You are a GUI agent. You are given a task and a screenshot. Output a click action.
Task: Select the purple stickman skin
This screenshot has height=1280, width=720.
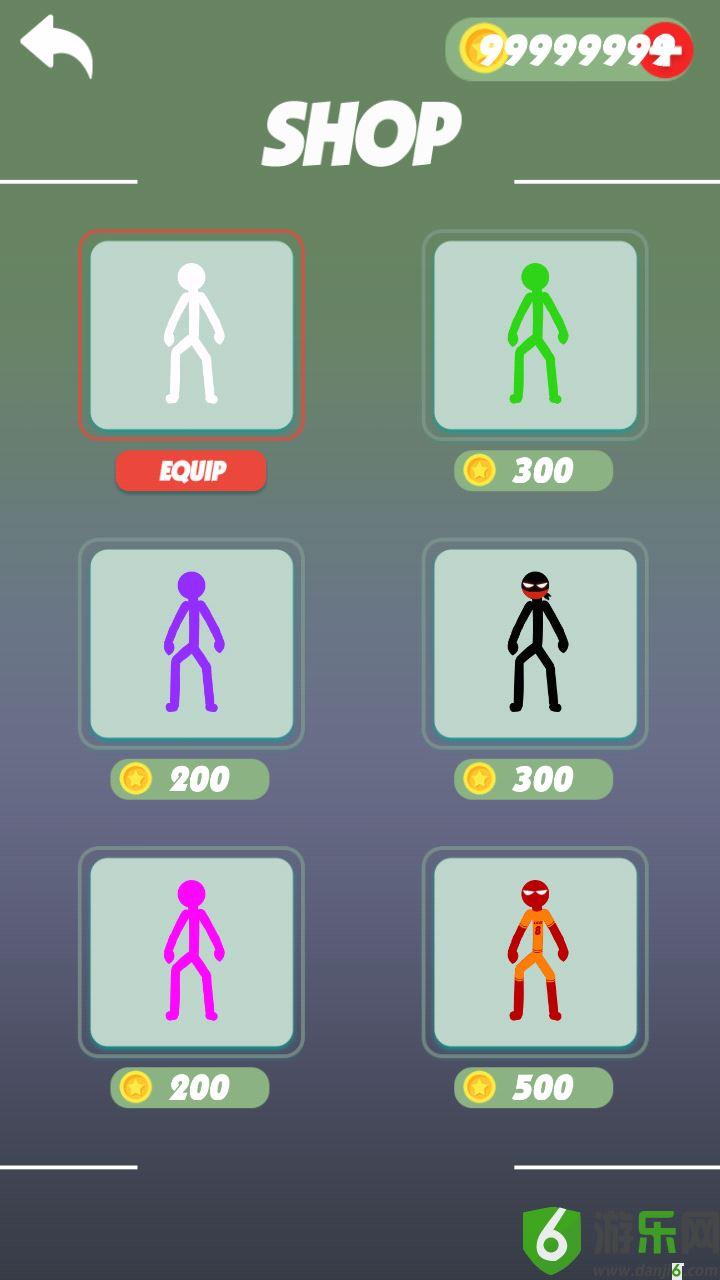click(191, 643)
